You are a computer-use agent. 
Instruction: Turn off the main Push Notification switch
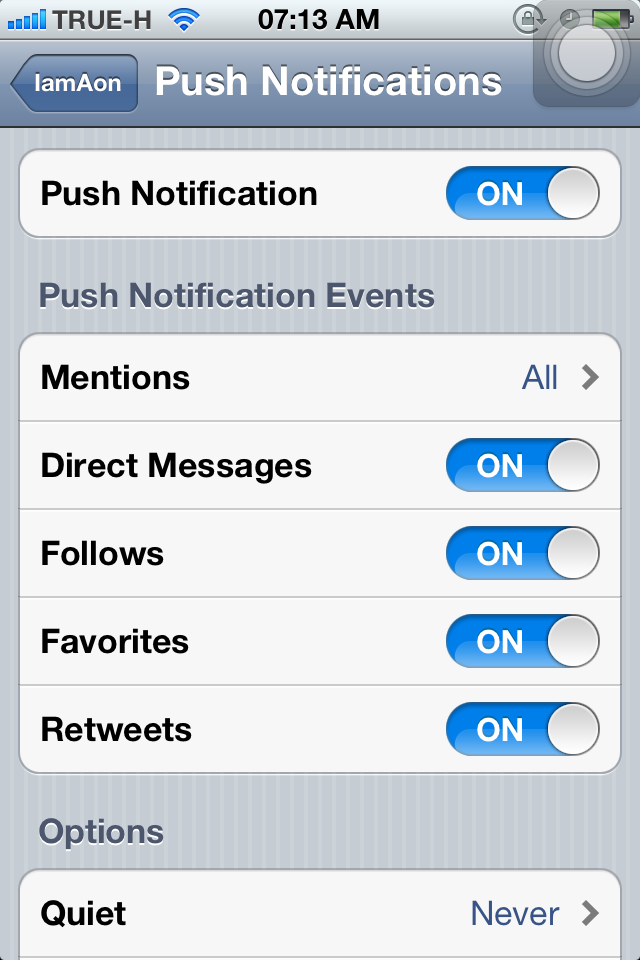522,194
